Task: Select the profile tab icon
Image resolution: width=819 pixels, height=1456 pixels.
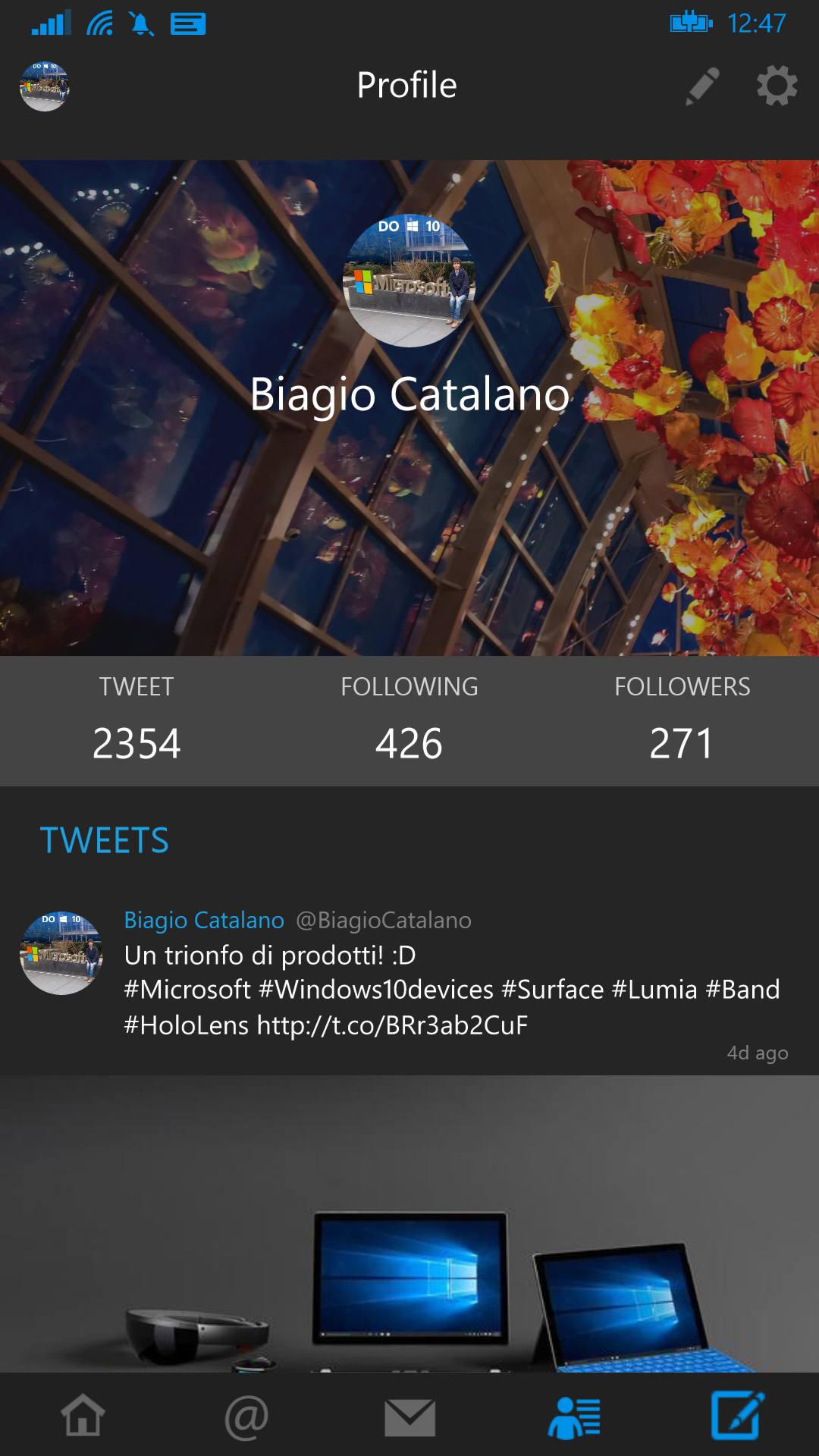Action: coord(574,1417)
